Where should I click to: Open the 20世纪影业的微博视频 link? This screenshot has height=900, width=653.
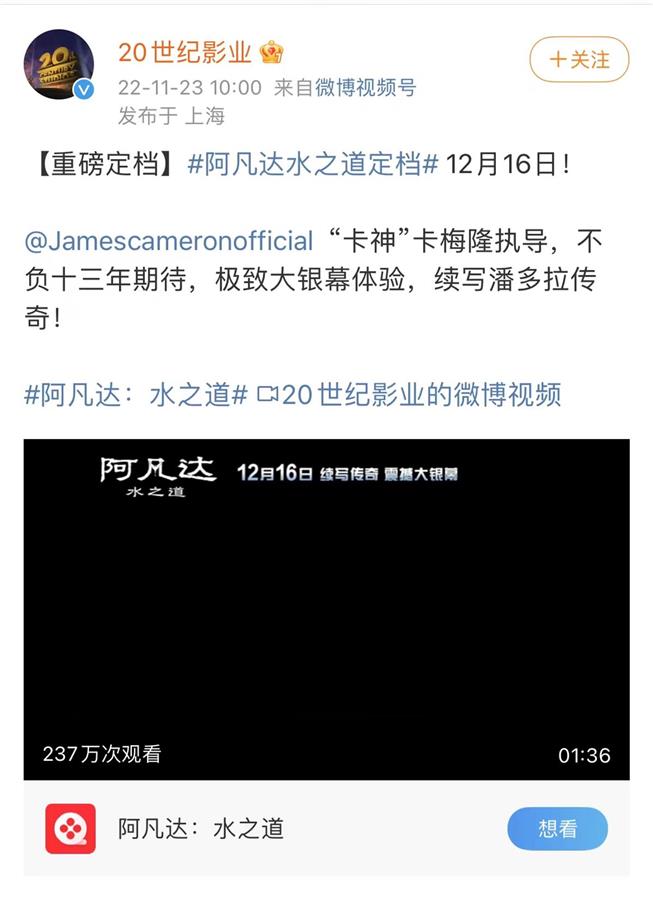(x=410, y=394)
